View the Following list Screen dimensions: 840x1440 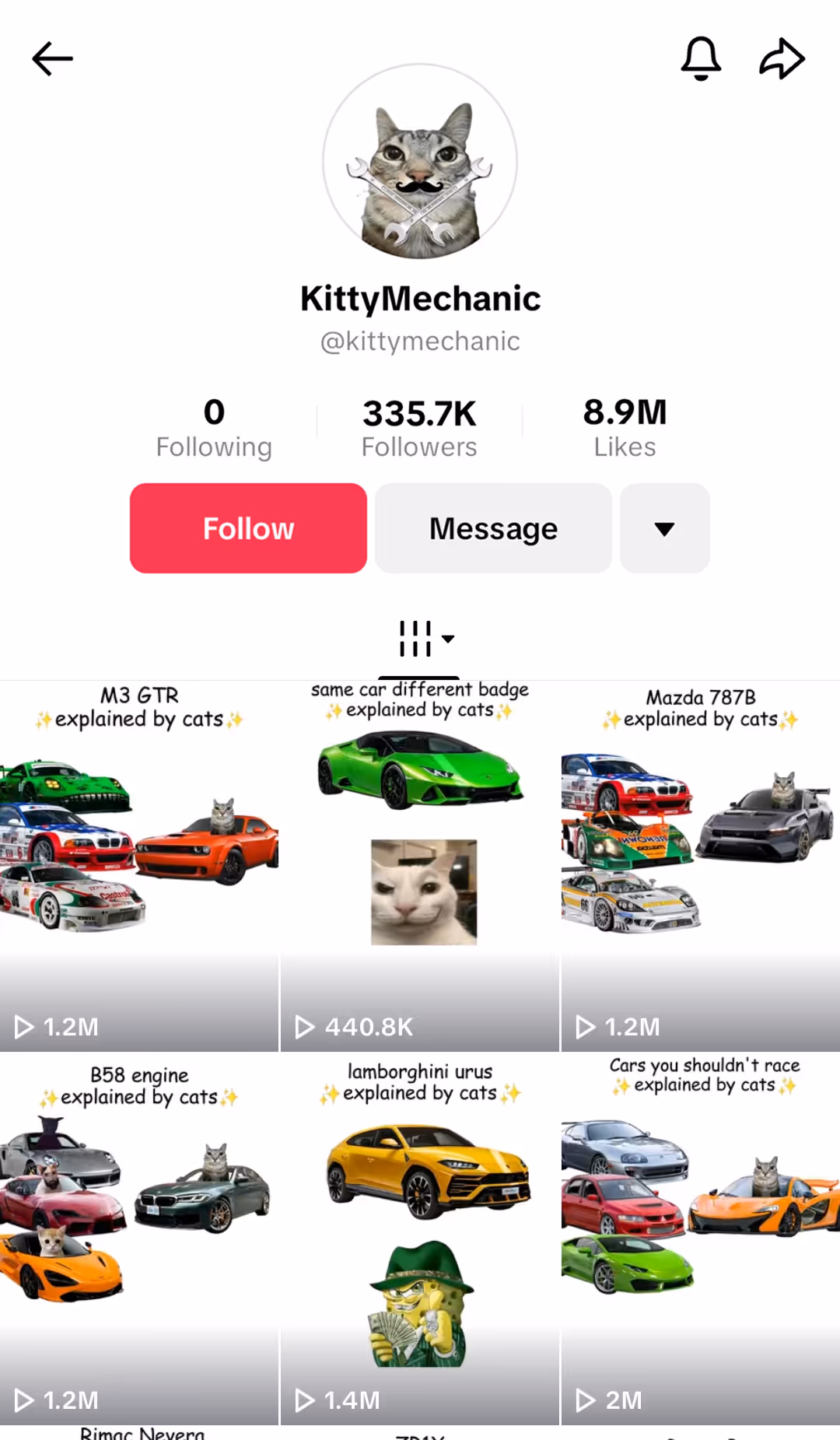(214, 428)
